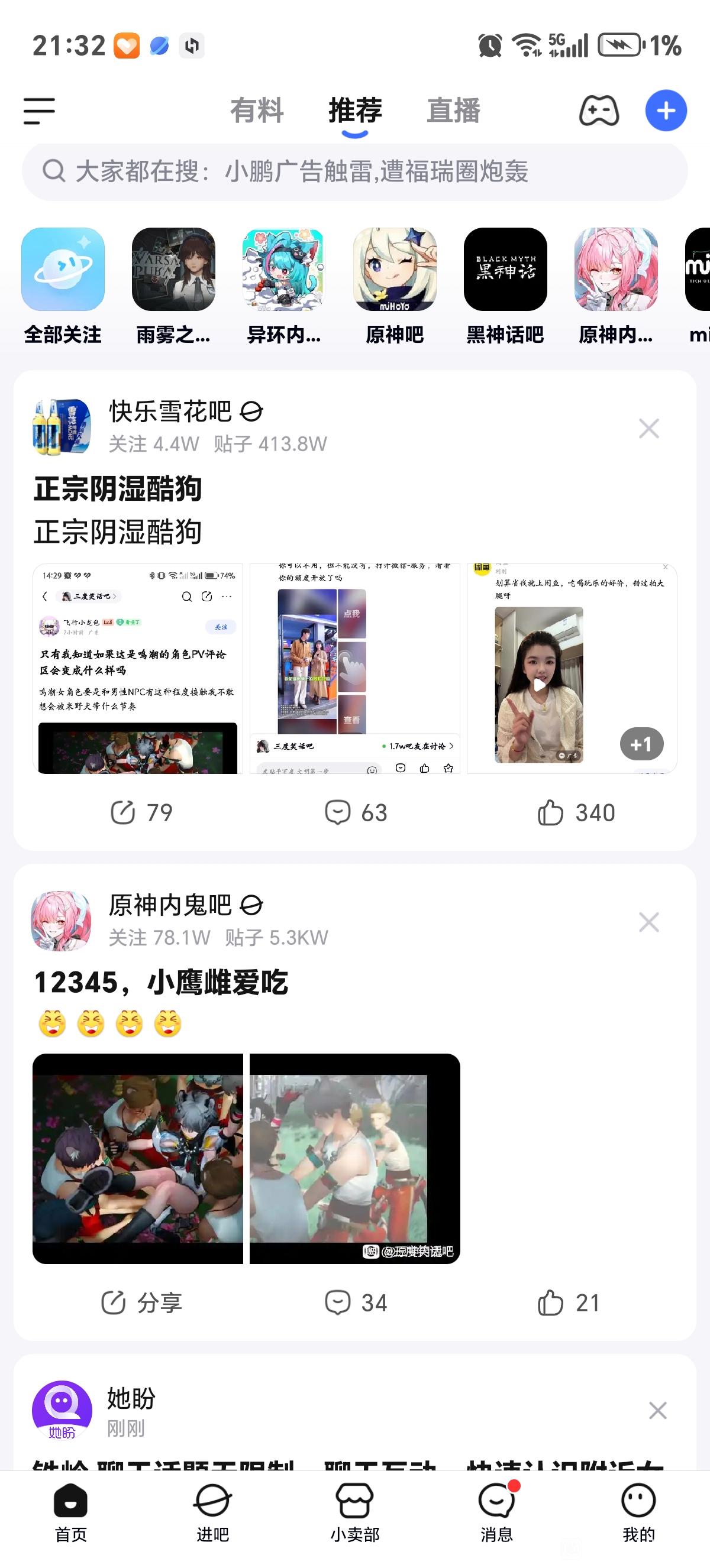This screenshot has width=710, height=1568.
Task: Tap the 大家都在搜 search box
Action: tap(354, 171)
